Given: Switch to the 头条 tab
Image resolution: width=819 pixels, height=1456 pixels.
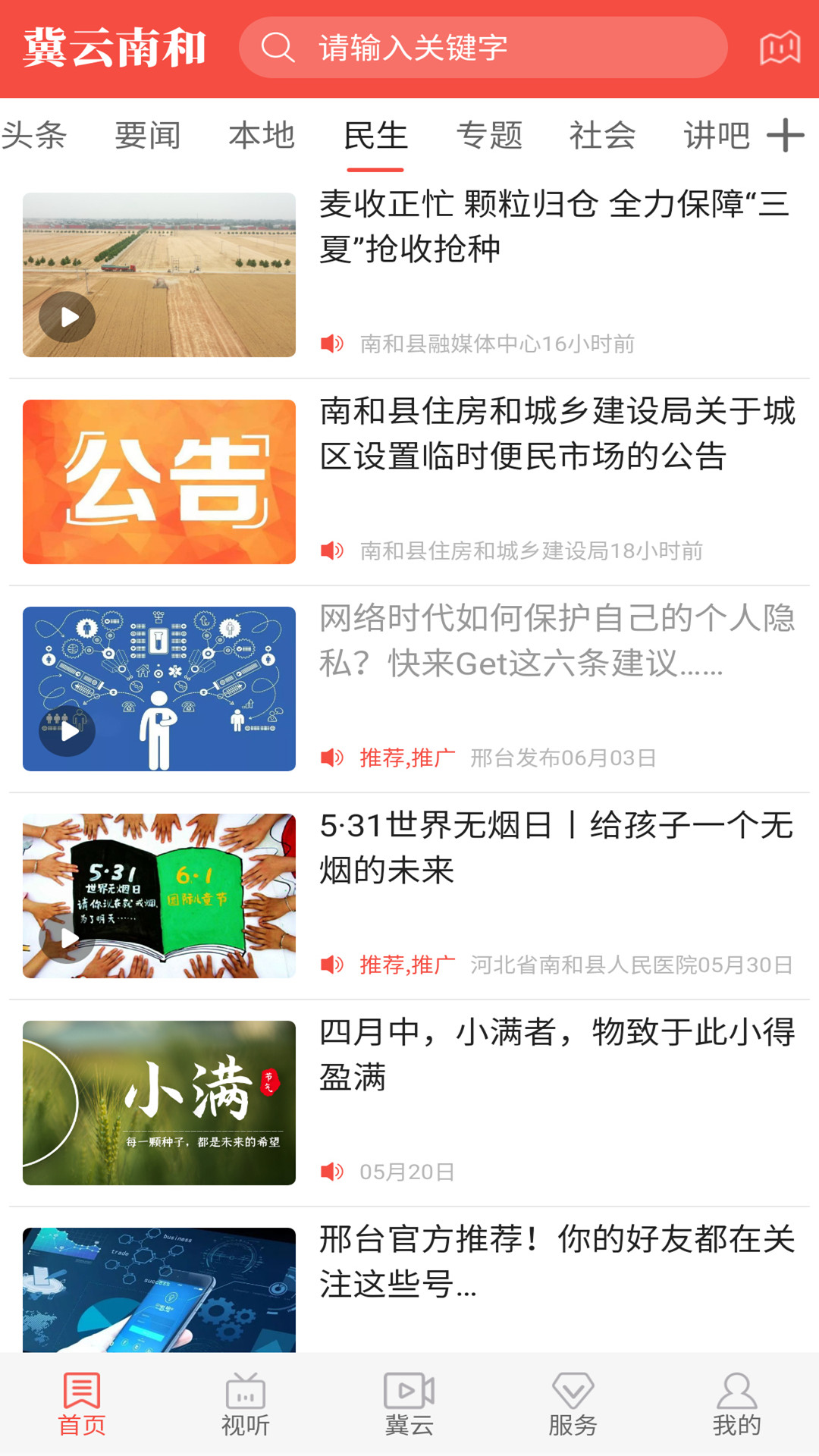Looking at the screenshot, I should pos(36,136).
